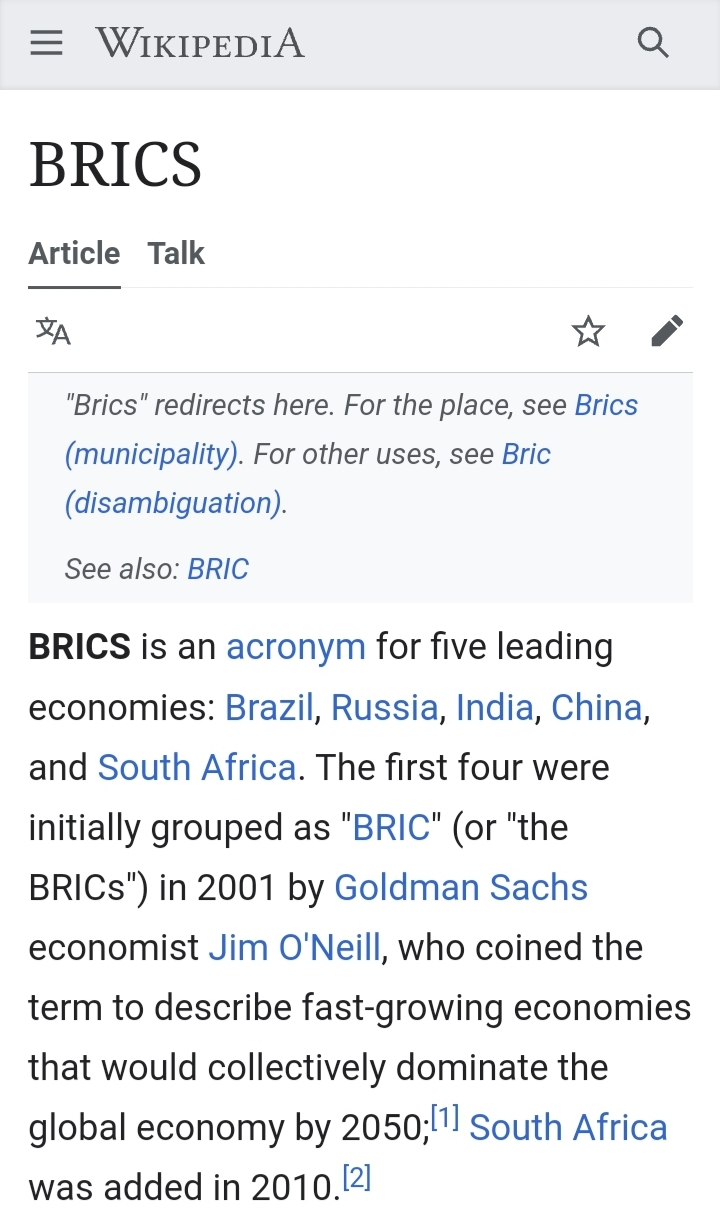Open the China link
Screen dimensions: 720x1208
(597, 707)
